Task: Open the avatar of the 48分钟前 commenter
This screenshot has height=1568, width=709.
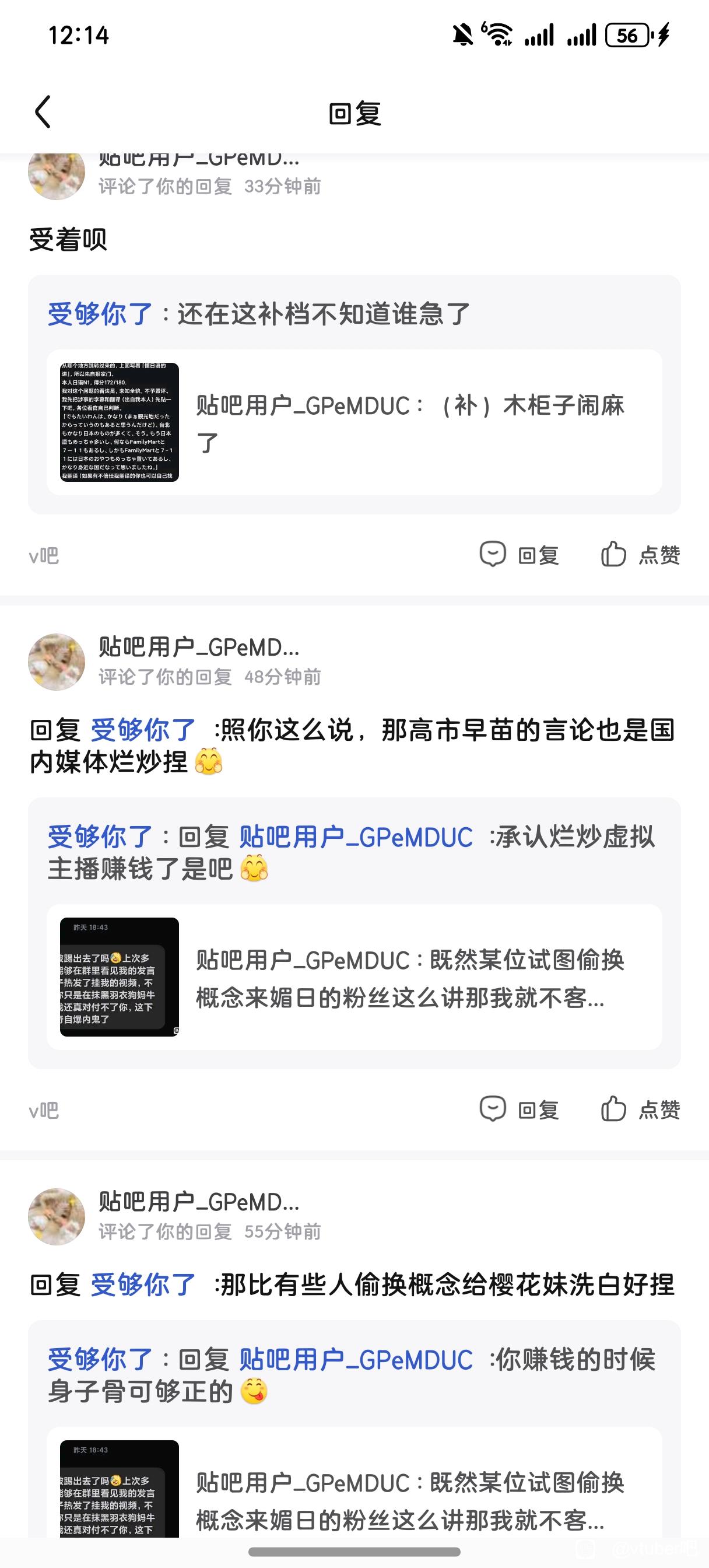Action: point(57,661)
